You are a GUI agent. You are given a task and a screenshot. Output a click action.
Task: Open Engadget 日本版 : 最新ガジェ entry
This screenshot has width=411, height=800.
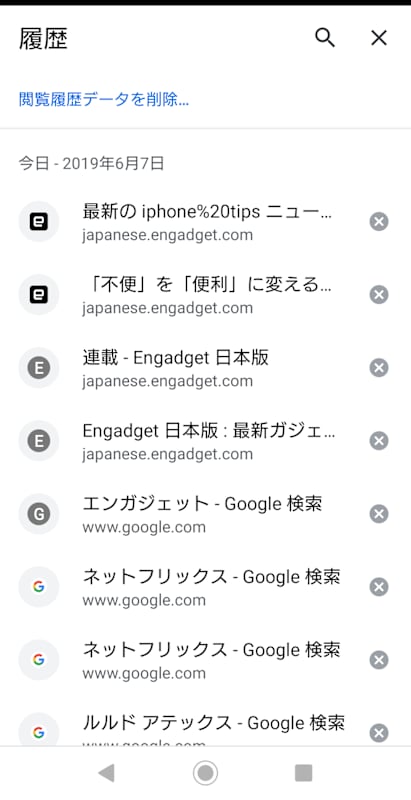(206, 441)
